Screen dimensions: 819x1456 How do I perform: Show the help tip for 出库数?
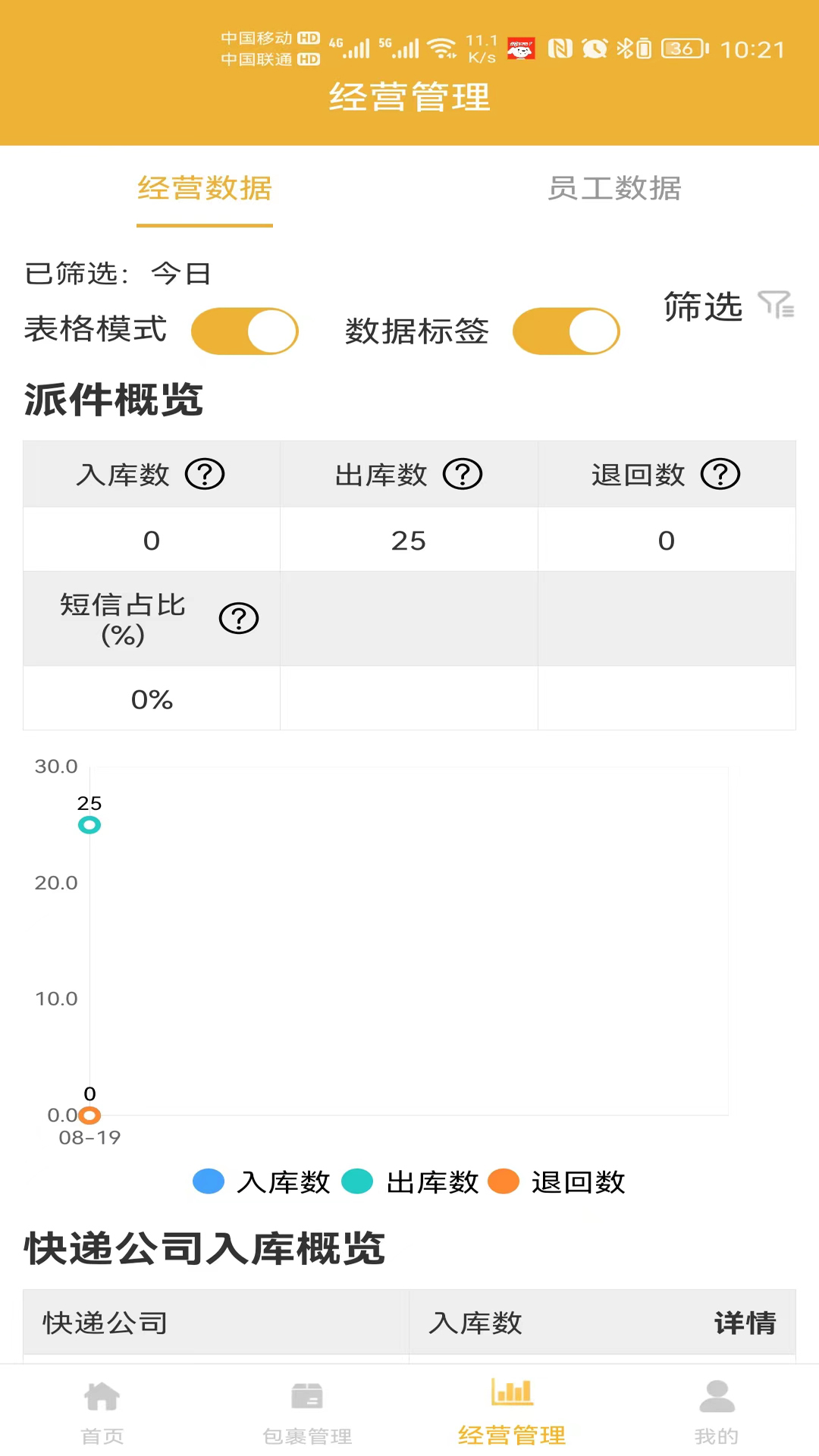[x=463, y=475]
